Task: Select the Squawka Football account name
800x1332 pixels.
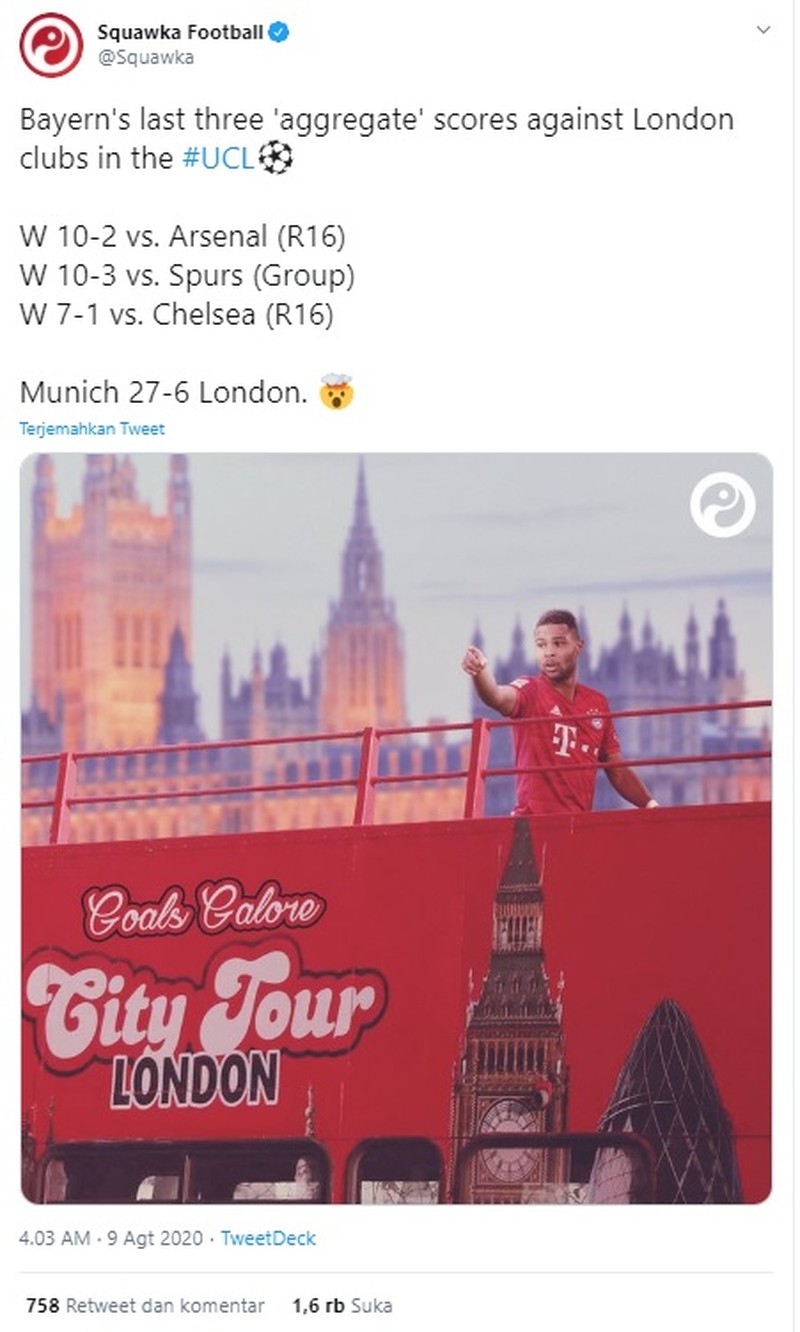Action: coord(178,30)
